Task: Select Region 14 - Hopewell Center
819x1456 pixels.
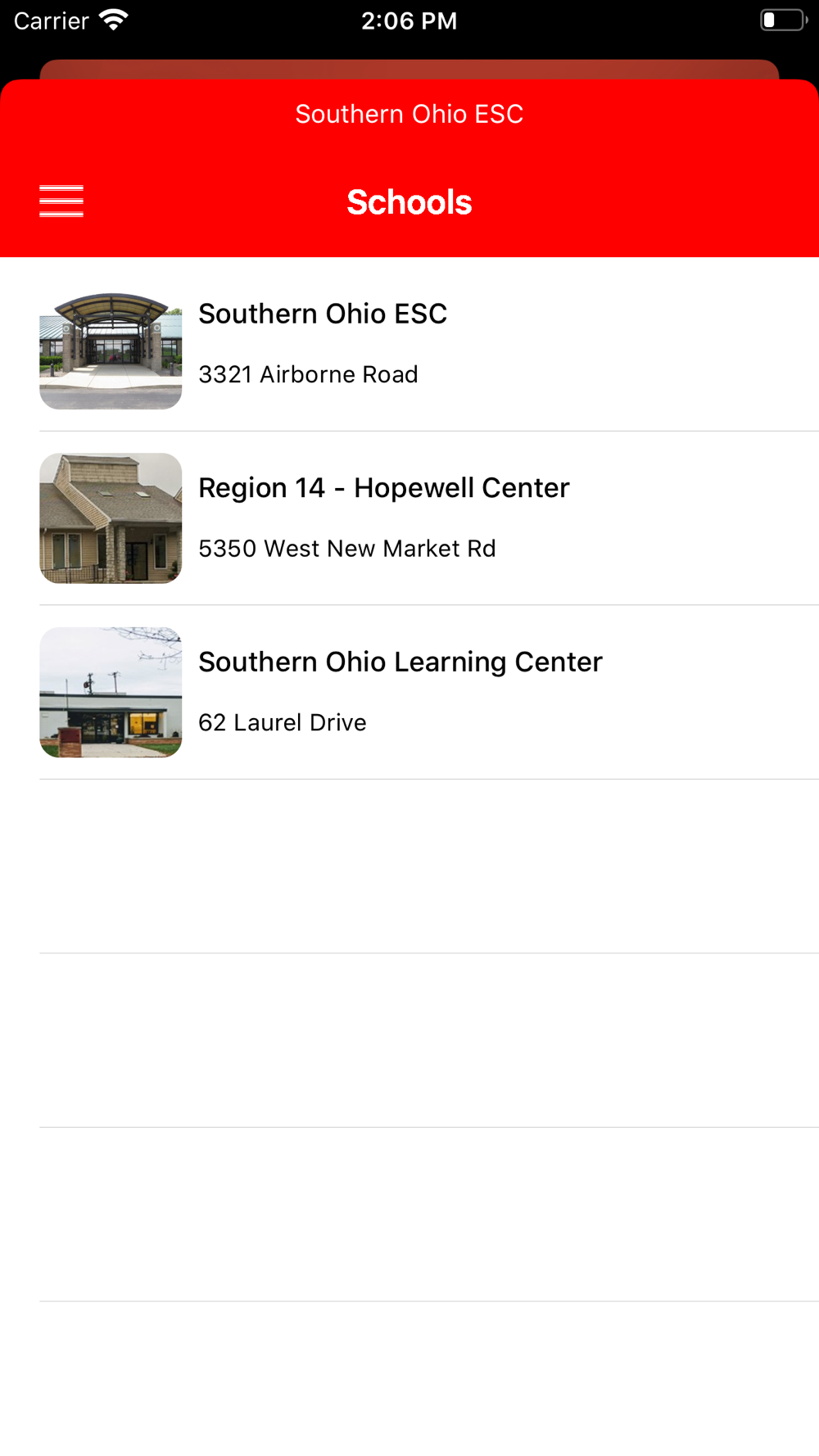Action: point(409,518)
